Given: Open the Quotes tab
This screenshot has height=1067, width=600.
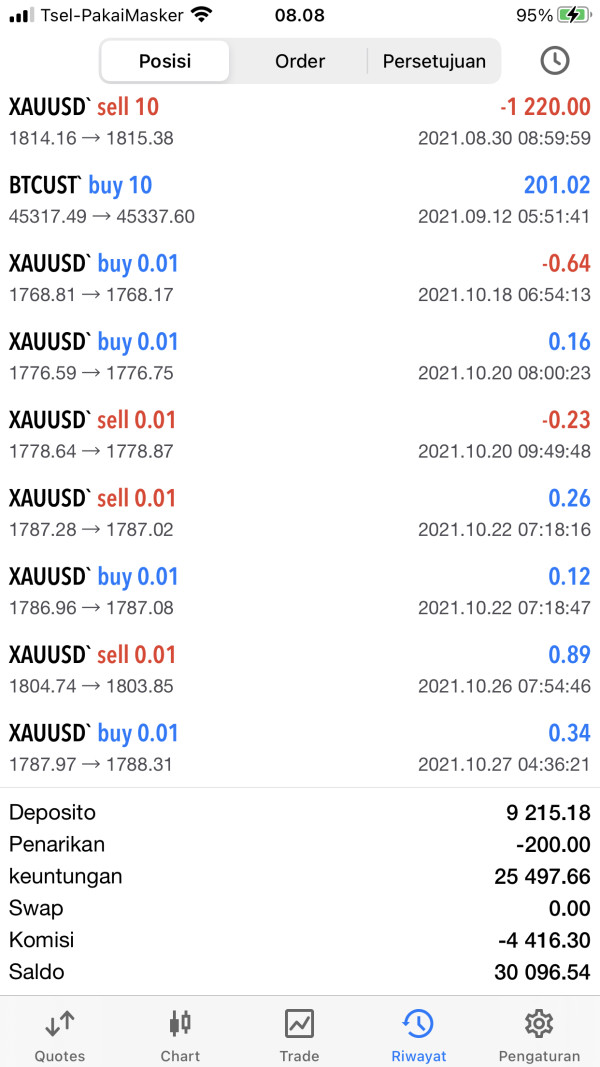Looking at the screenshot, I should pyautogui.click(x=60, y=1034).
